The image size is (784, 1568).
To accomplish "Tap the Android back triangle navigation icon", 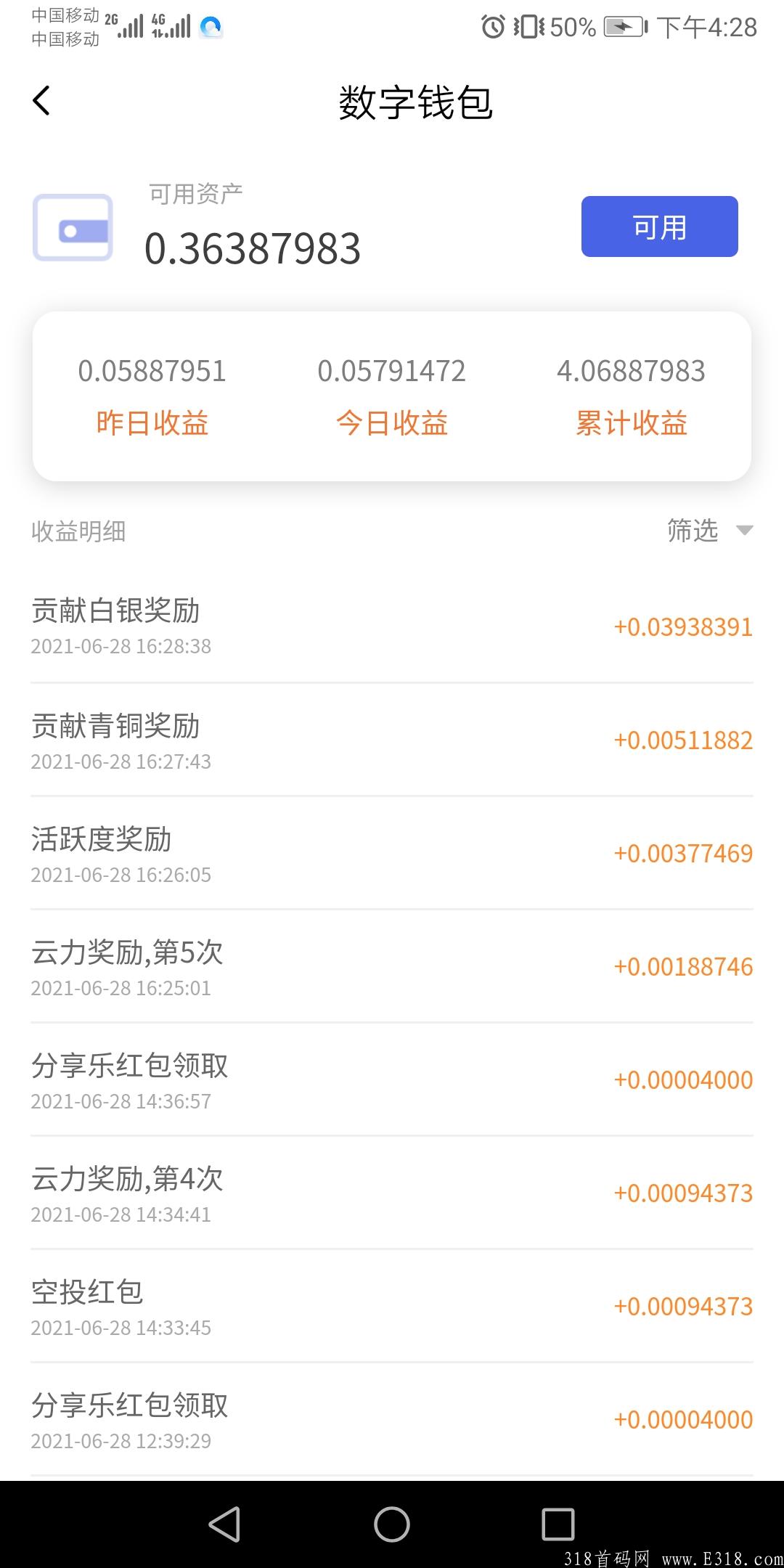I will (225, 1524).
